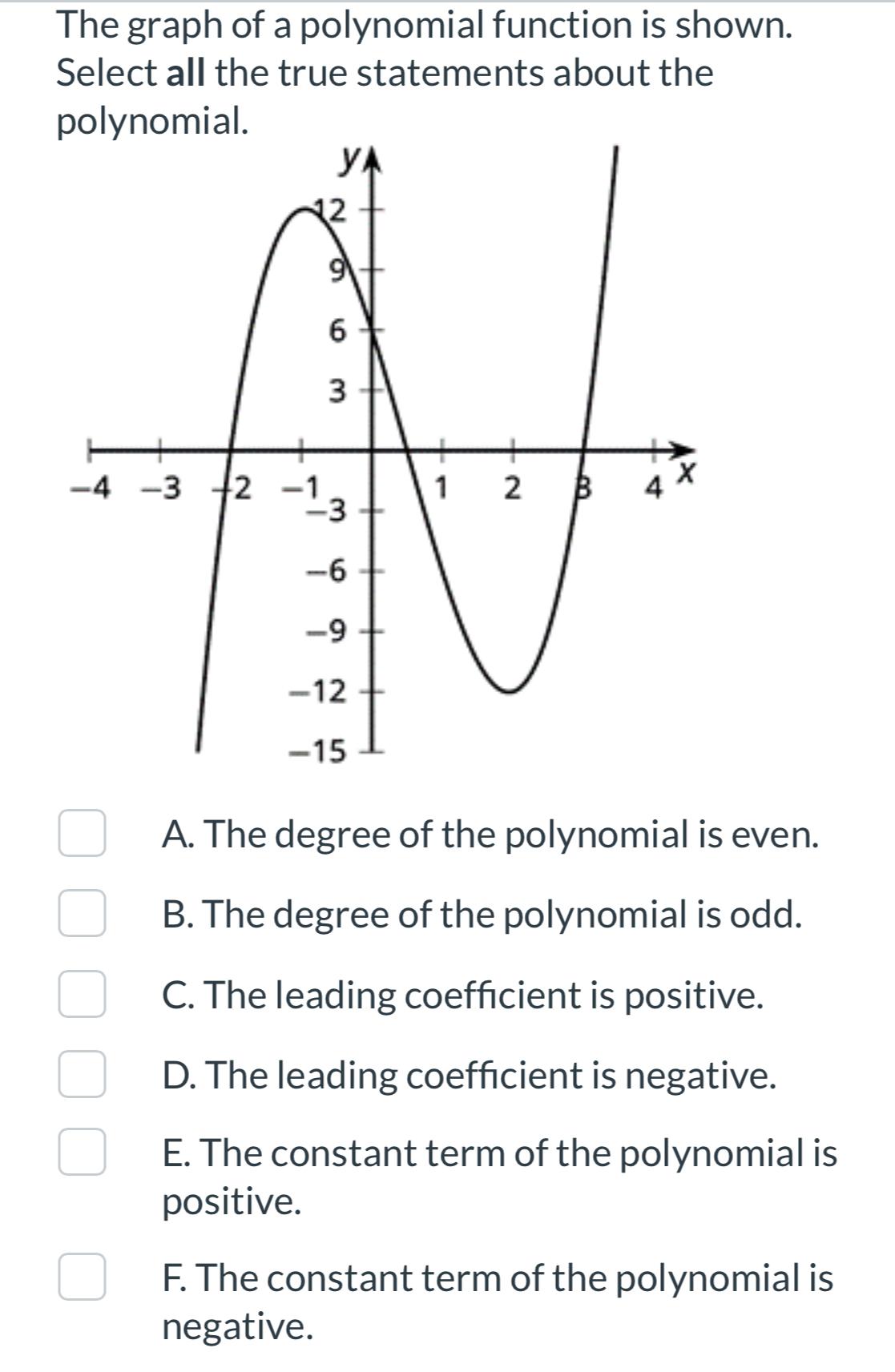Tick option C: leading coefficient positive
Screen dimensions: 895x1372
81,993
